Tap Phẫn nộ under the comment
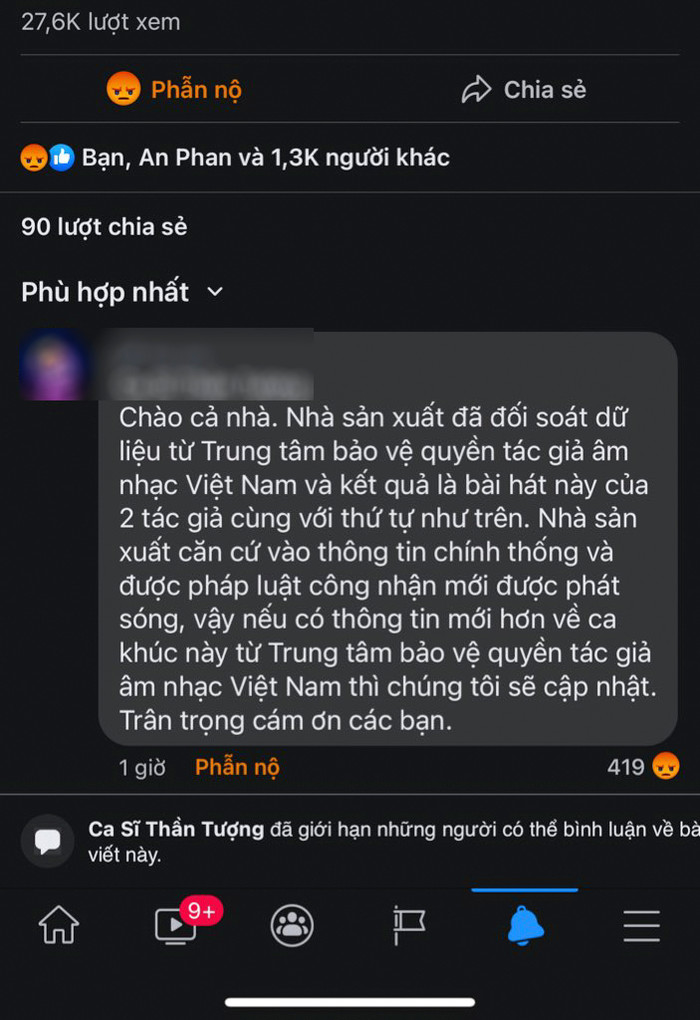 point(237,767)
